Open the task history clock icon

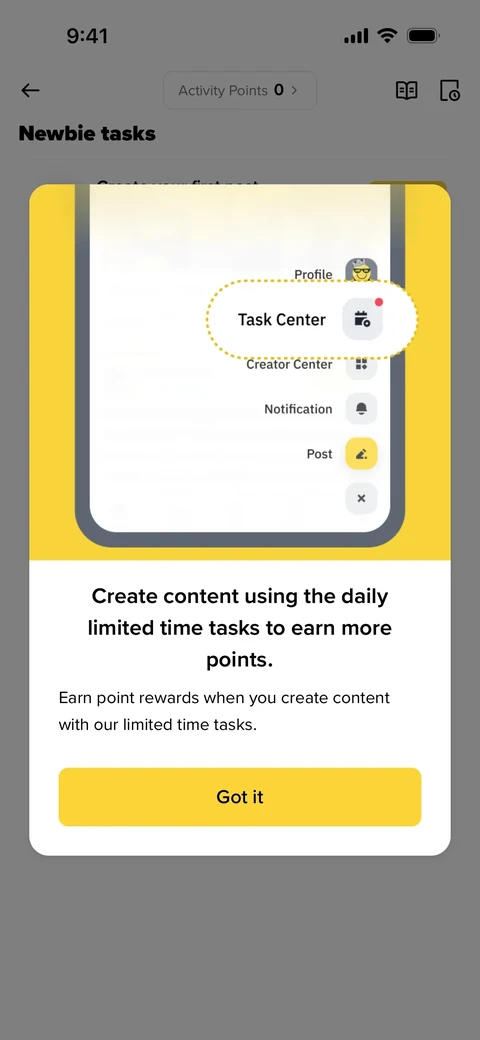pyautogui.click(x=450, y=91)
